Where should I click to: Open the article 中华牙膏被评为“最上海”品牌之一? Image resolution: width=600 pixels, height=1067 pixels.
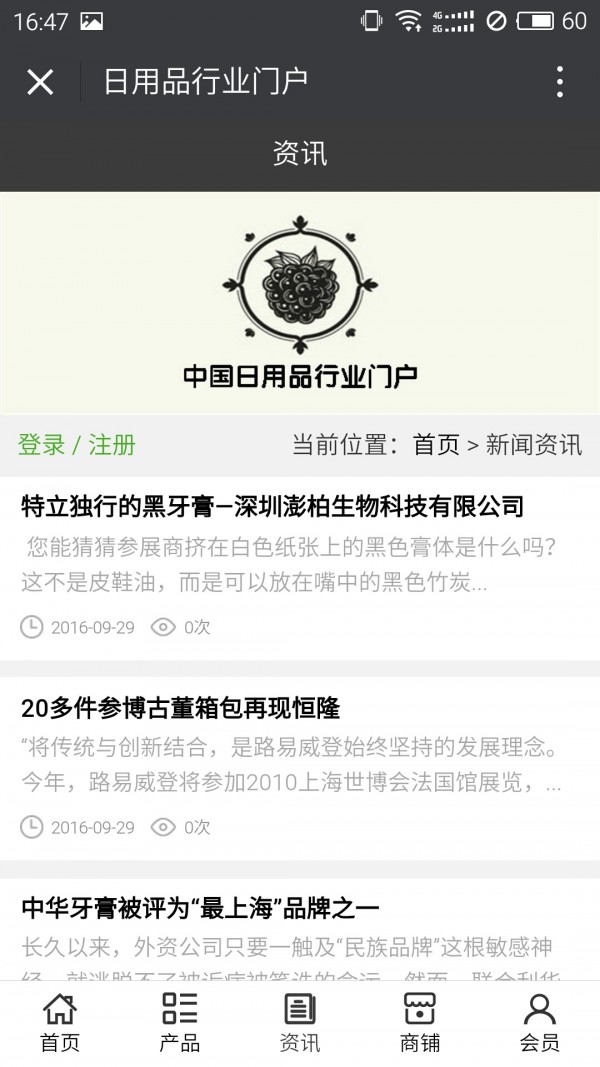tap(200, 908)
